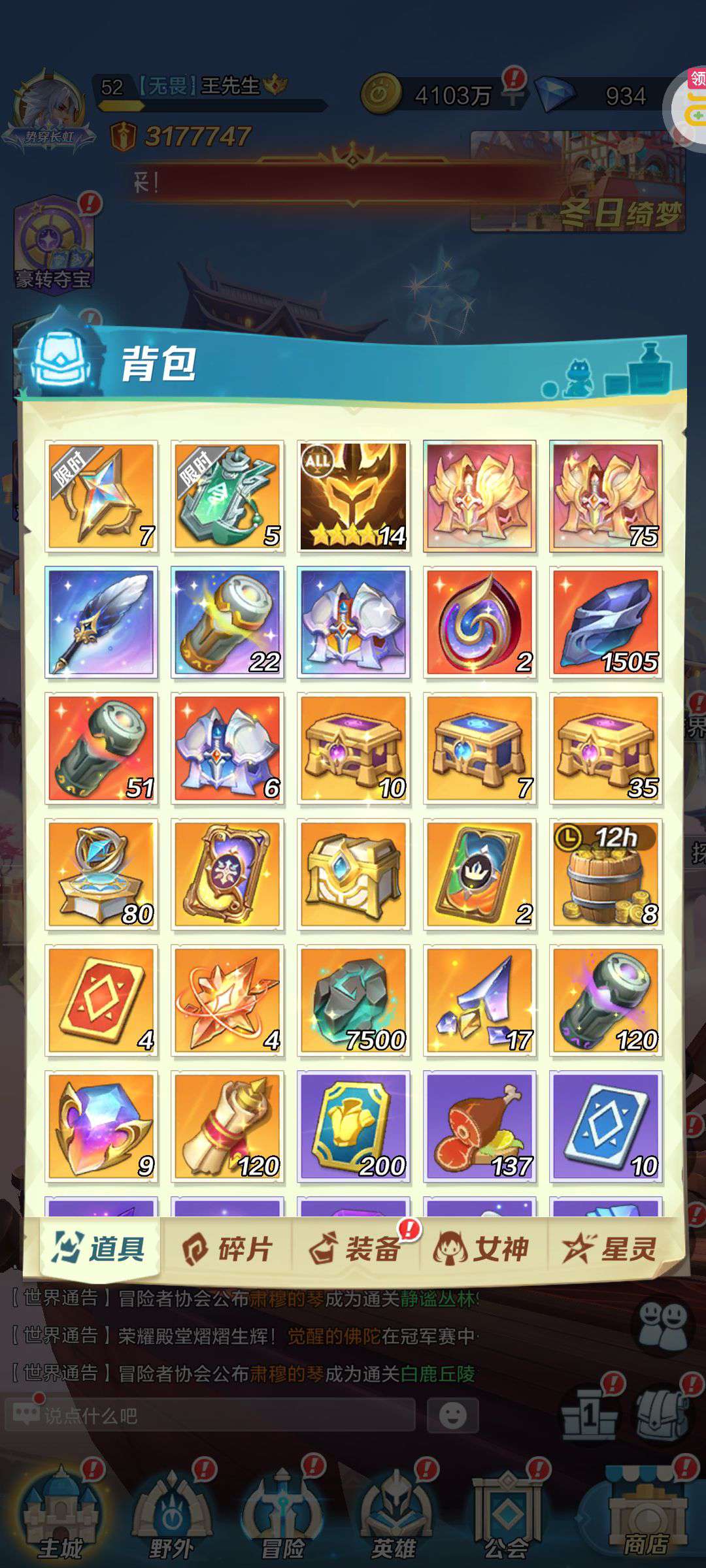The width and height of the screenshot is (706, 1568).
Task: Select the gold barrel 12h item
Action: (606, 874)
